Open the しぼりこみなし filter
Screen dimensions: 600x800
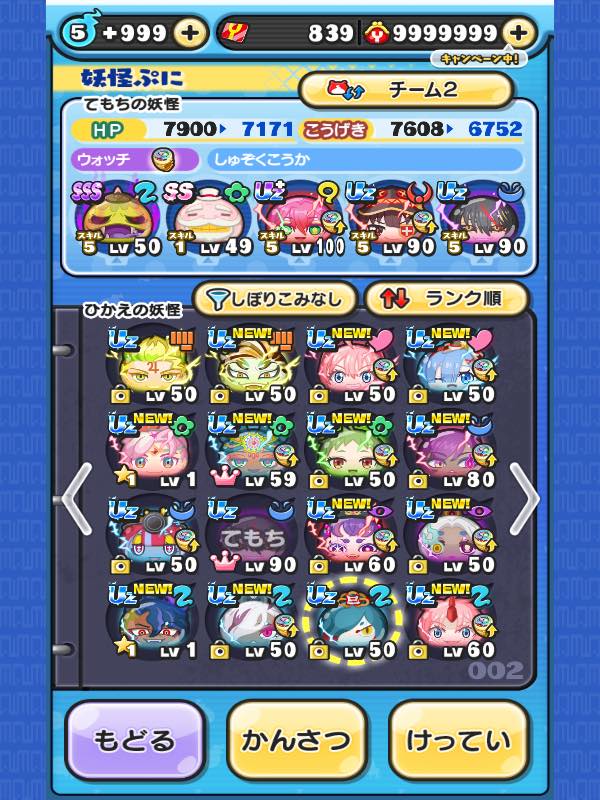coord(273,298)
